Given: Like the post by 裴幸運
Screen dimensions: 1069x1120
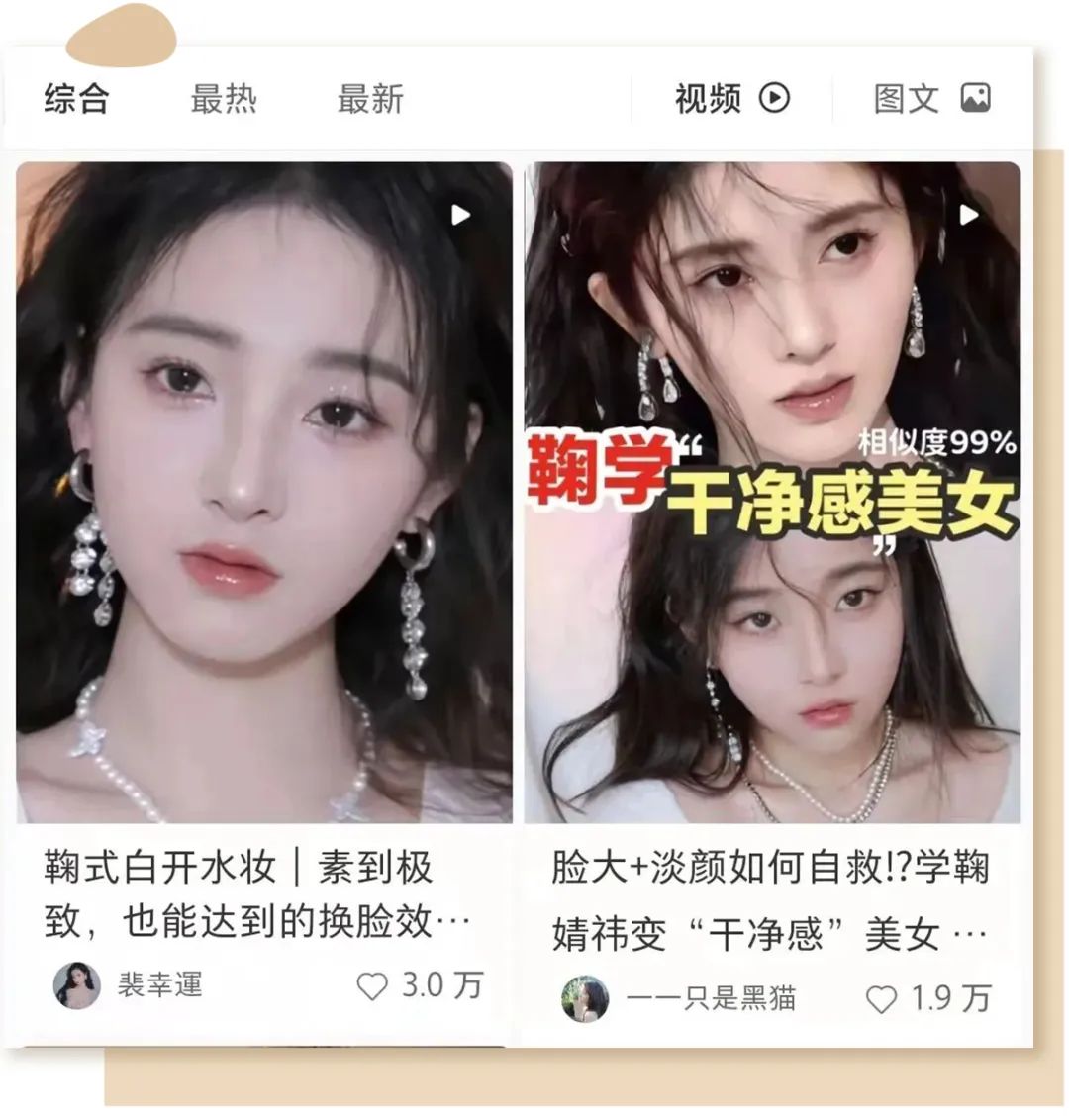Looking at the screenshot, I should (372, 985).
